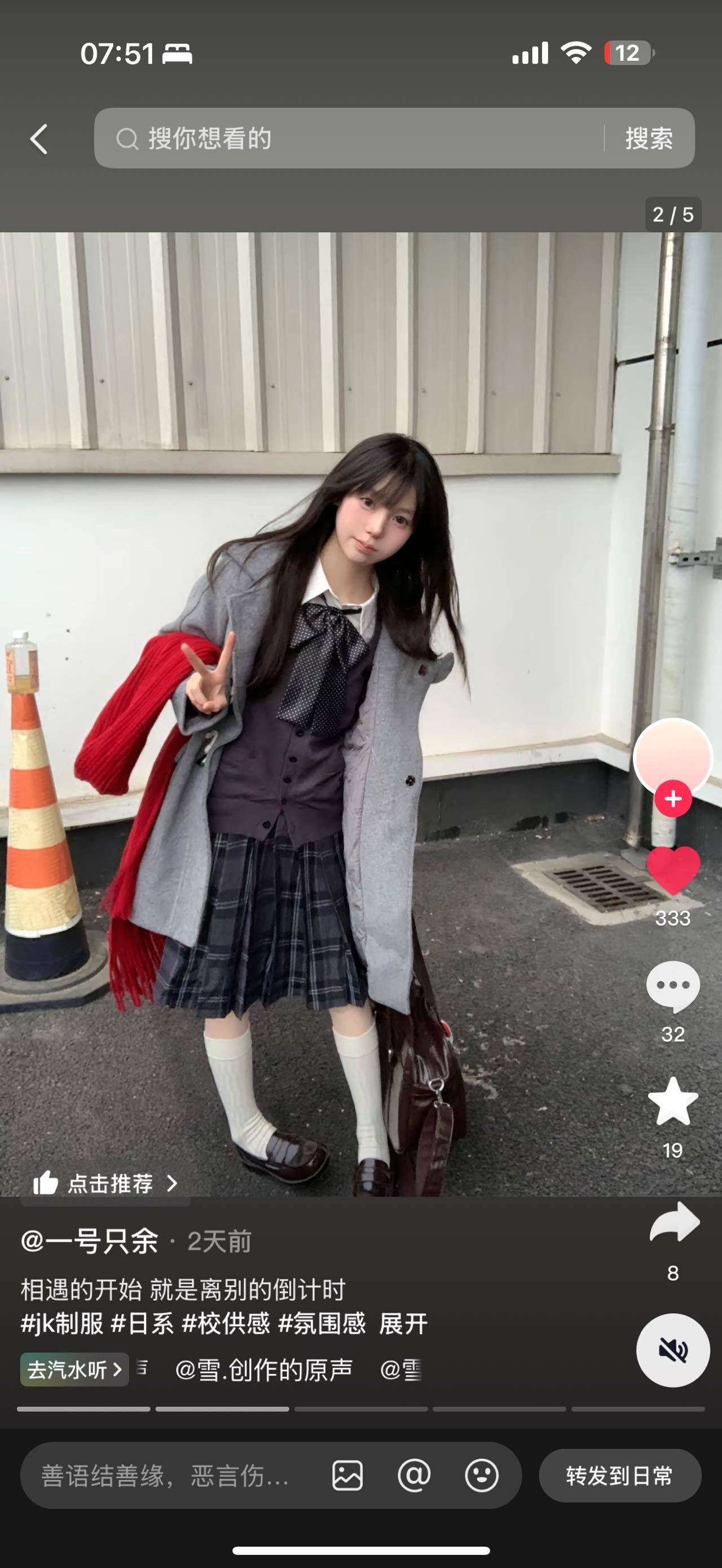Go back using the top-left arrow
Viewport: 722px width, 1568px height.
tap(39, 139)
